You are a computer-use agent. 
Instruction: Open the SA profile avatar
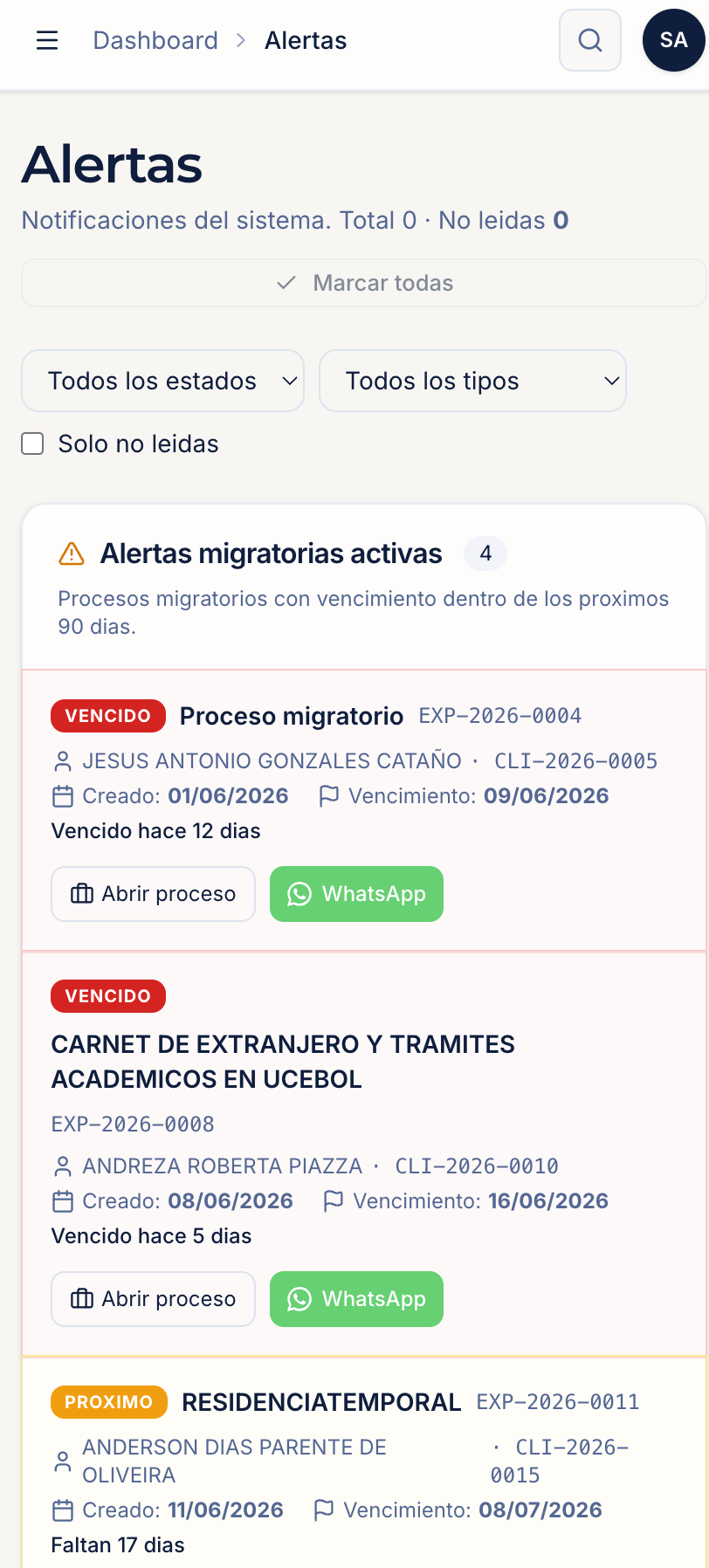673,40
